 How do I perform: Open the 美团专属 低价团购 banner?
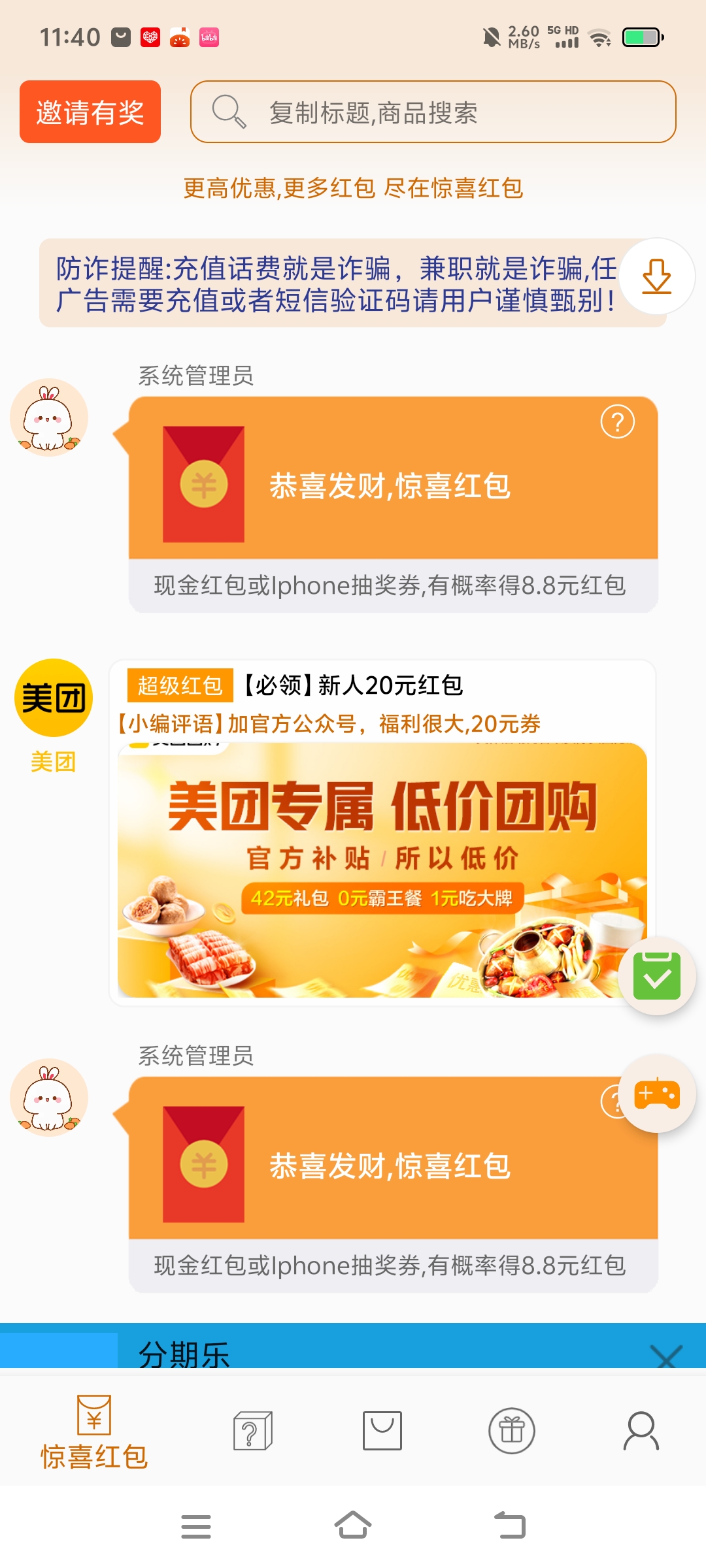pos(382,870)
